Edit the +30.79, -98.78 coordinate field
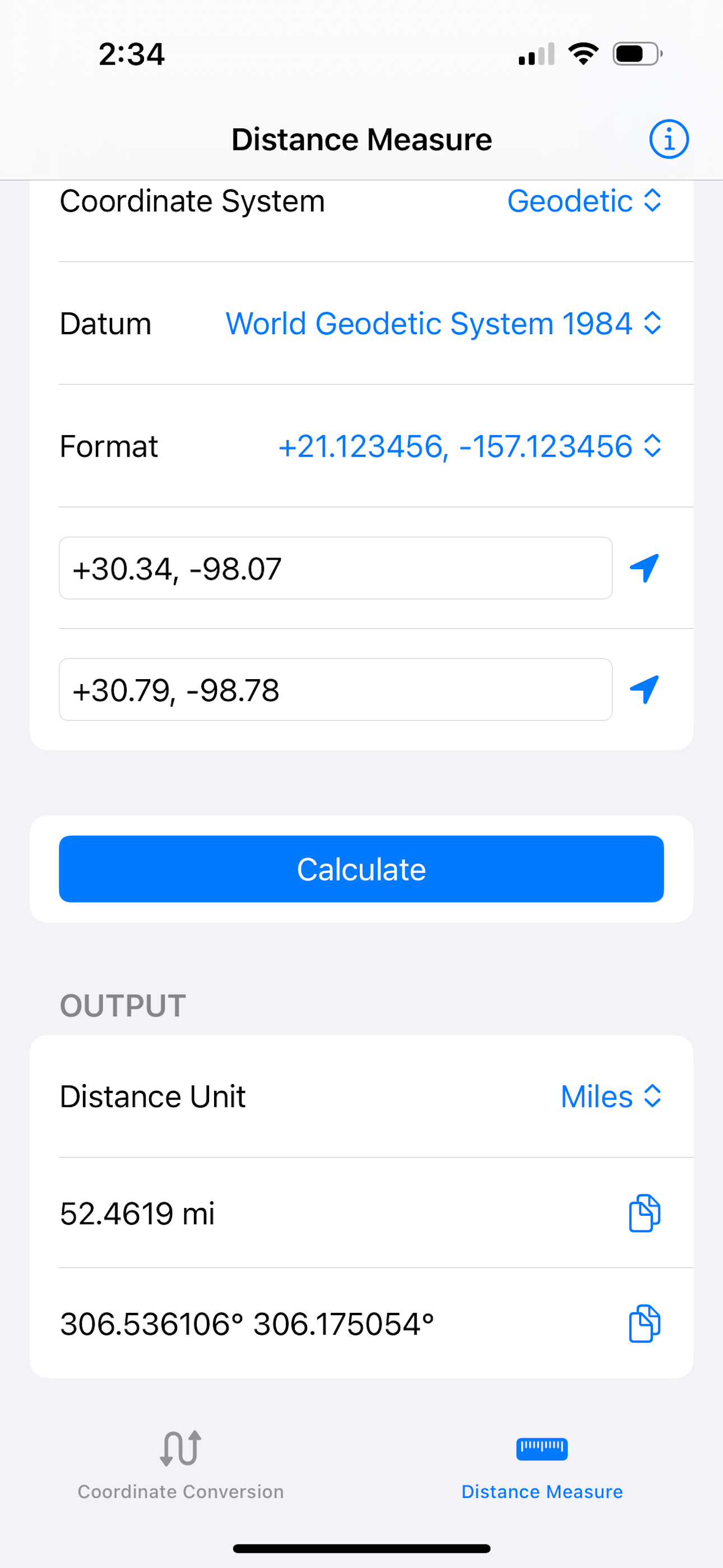723x1568 pixels. (x=335, y=690)
